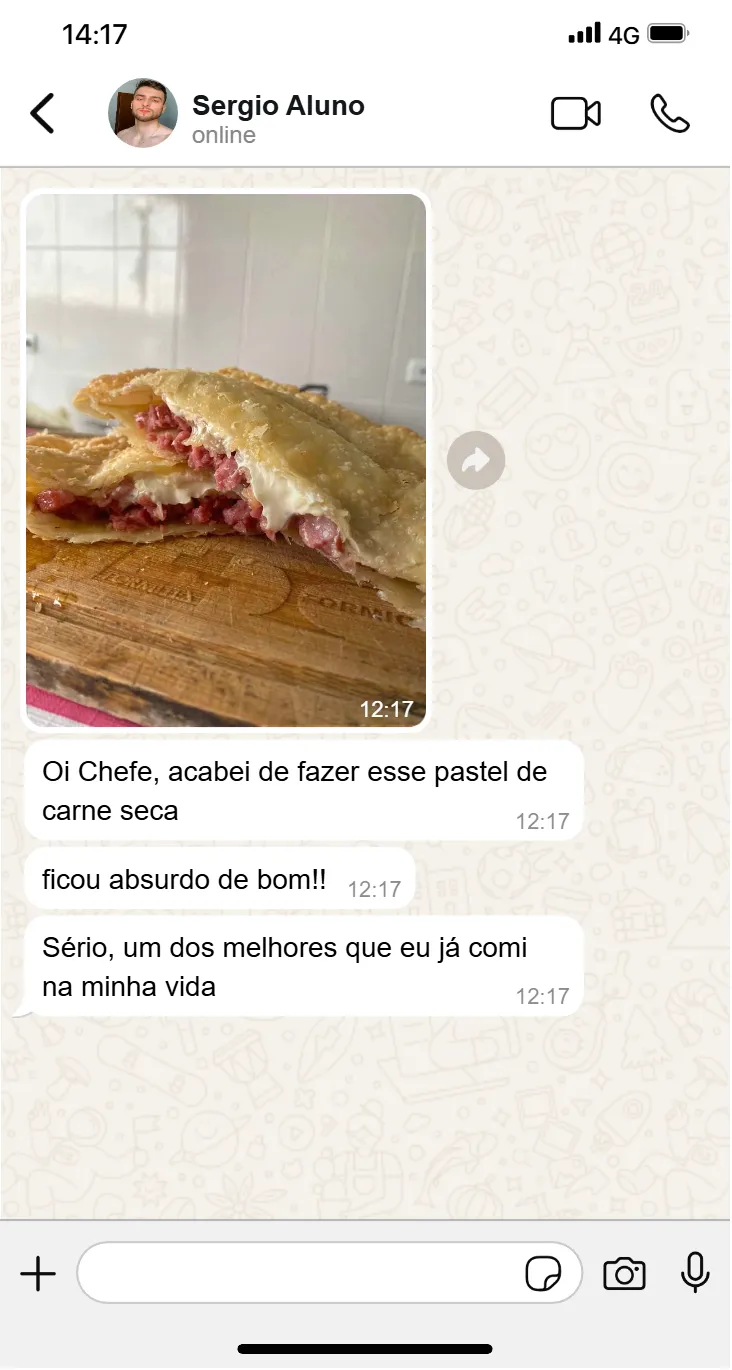732x1370 pixels.
Task: Open the sticker picker
Action: (543, 1274)
